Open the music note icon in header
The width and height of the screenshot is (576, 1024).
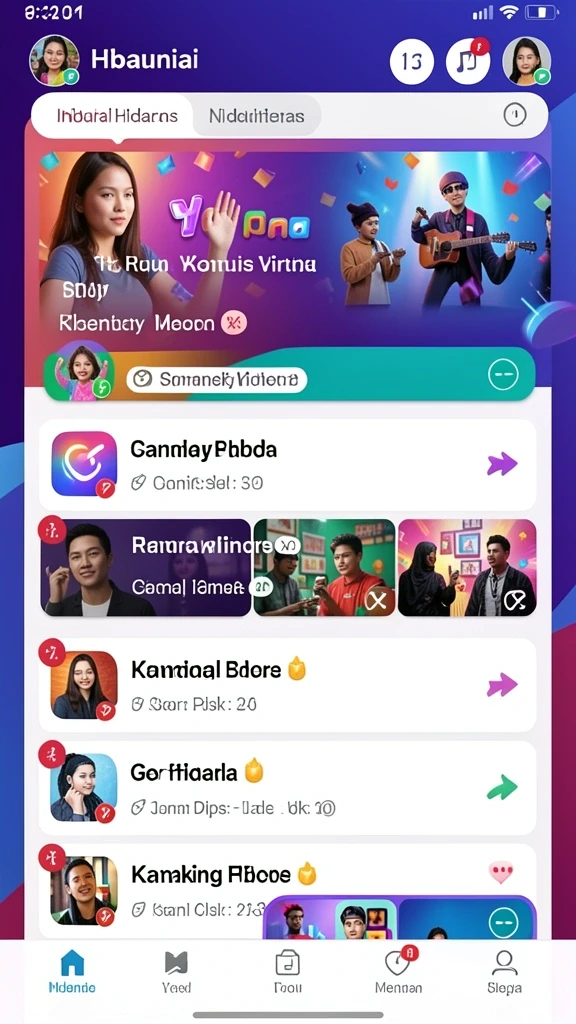(468, 61)
